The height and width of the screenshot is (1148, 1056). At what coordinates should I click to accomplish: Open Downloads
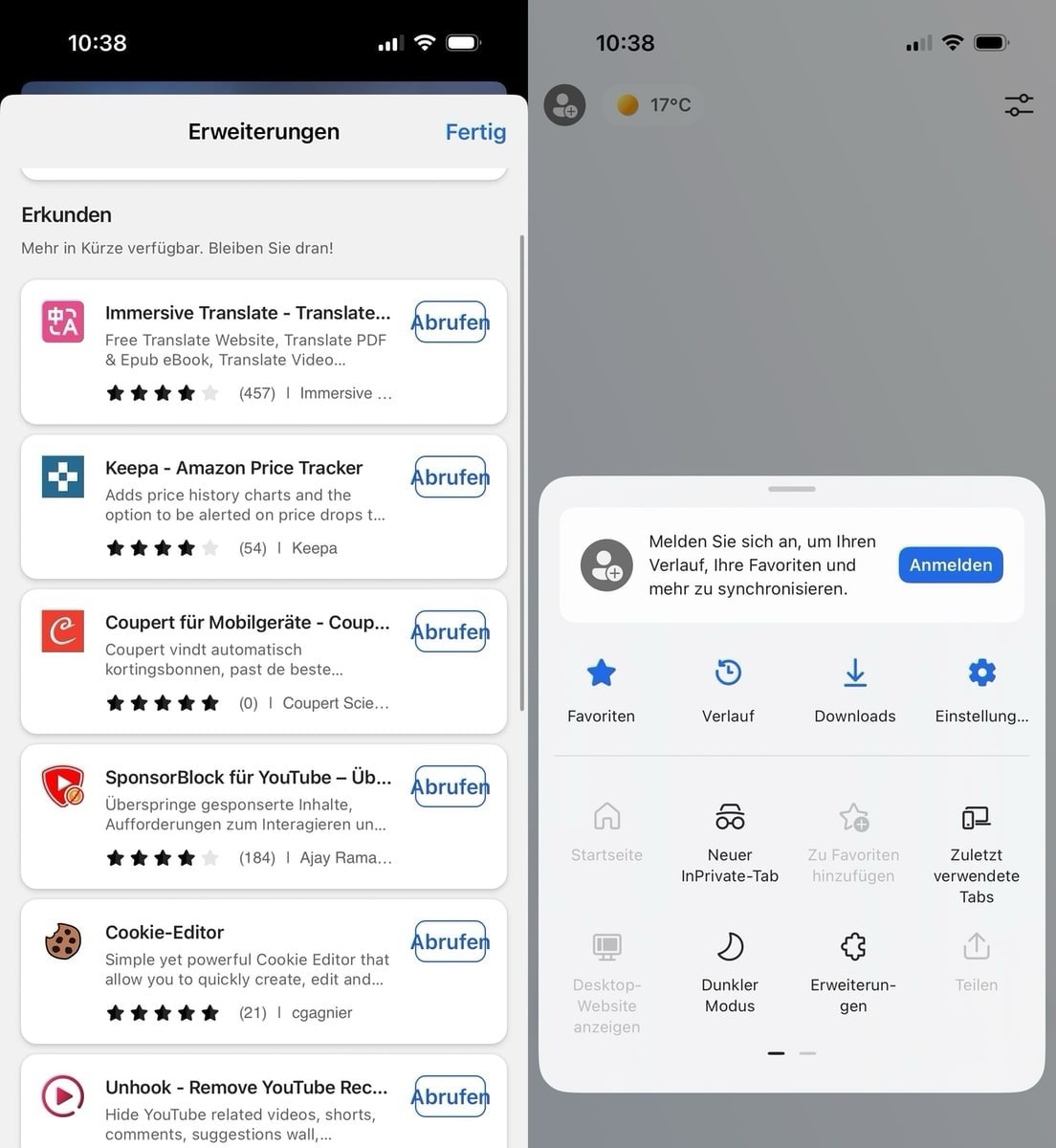click(x=854, y=689)
